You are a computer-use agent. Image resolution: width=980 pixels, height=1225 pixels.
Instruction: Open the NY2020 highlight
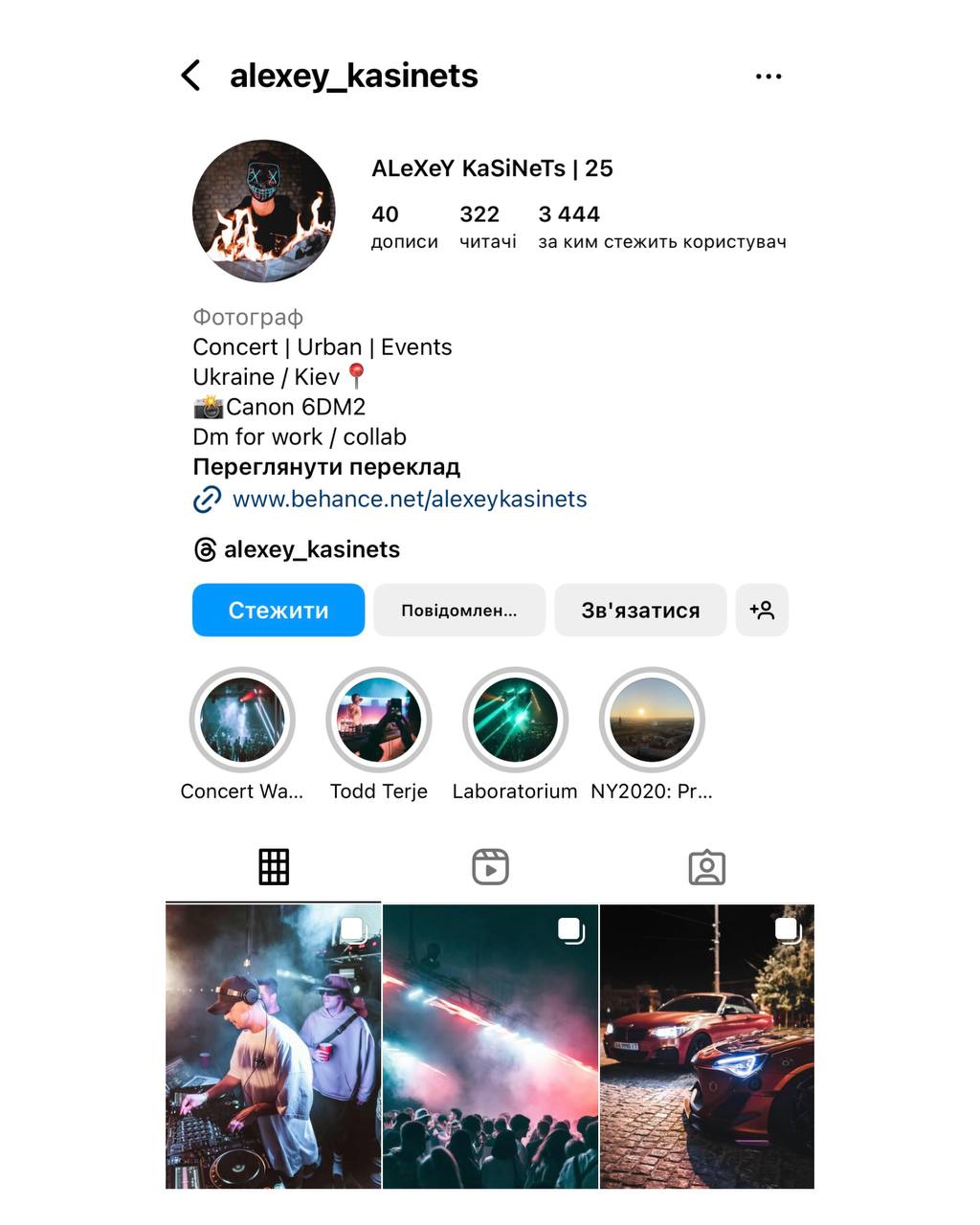click(652, 720)
